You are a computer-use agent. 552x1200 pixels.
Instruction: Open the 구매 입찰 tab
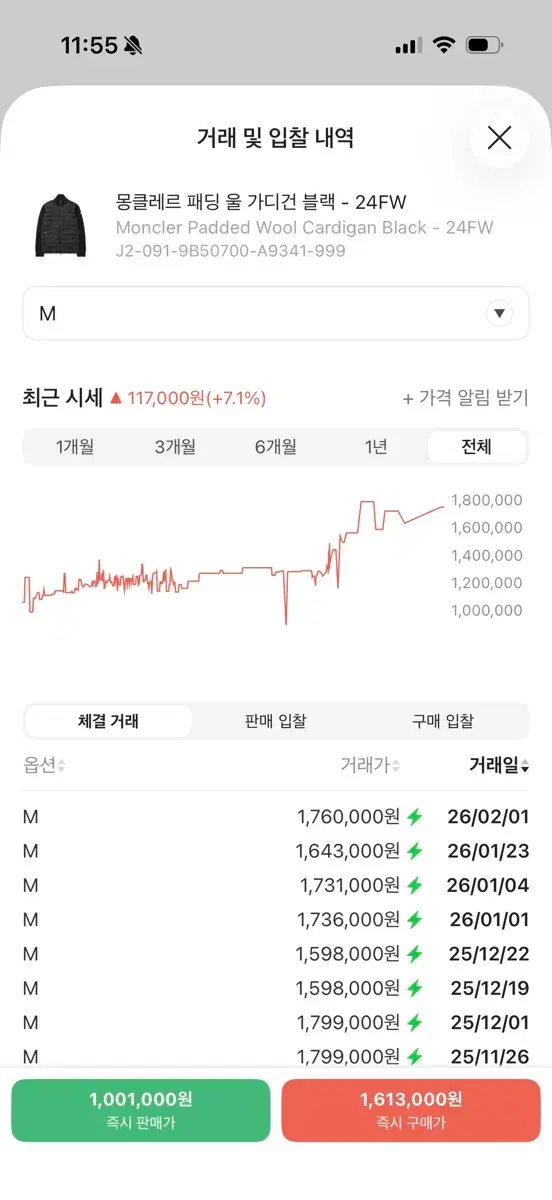443,721
